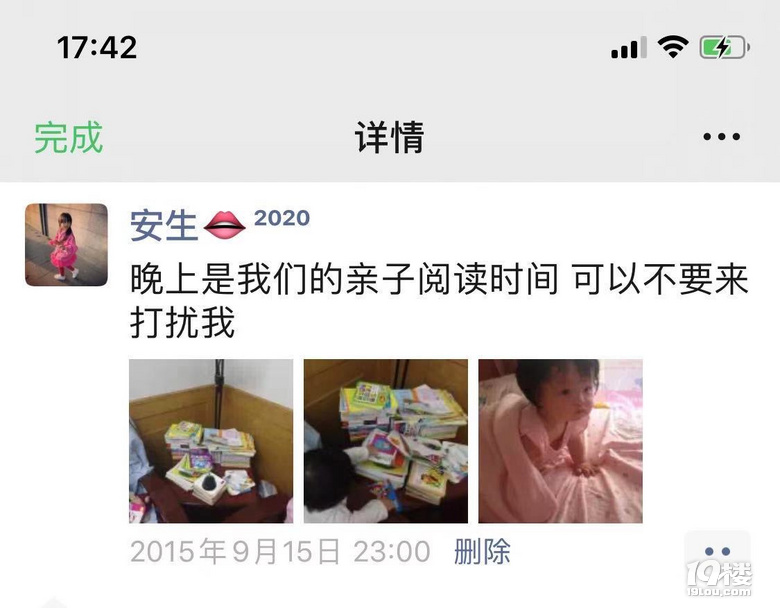View the third photo of girl in pink
This screenshot has width=780, height=608.
[x=560, y=441]
